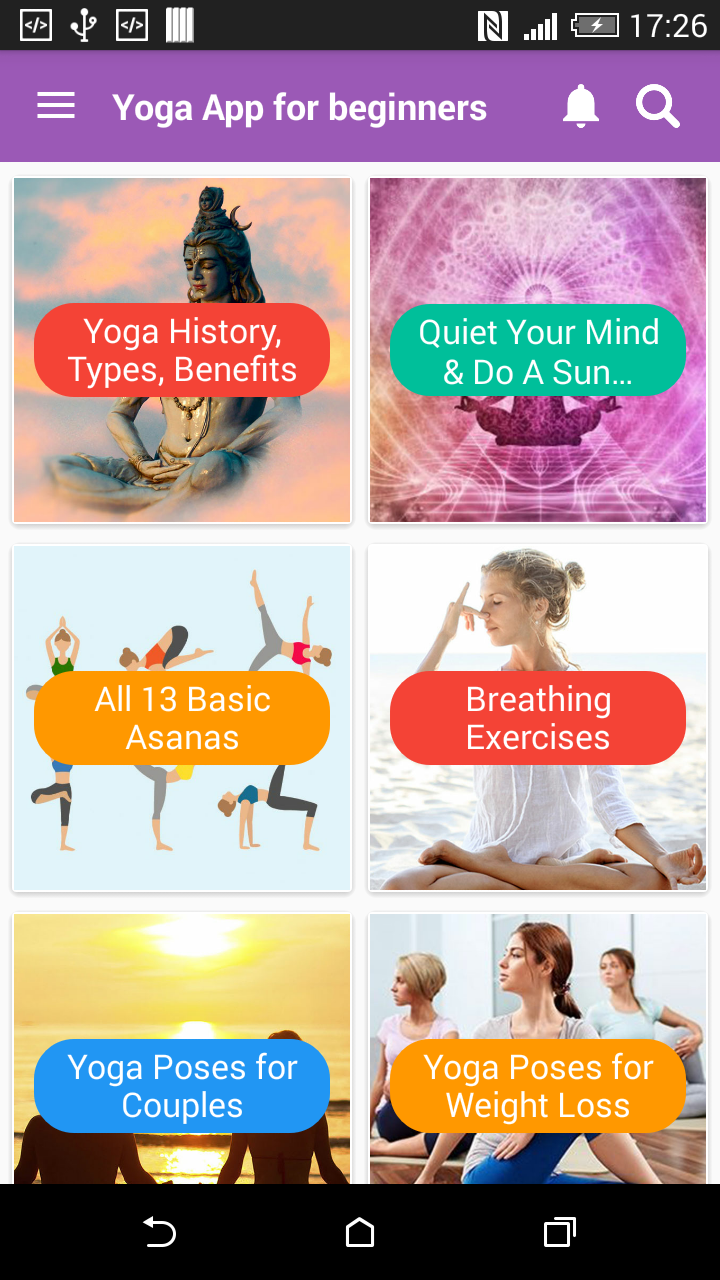
Task: Select Yoga Poses for Couples
Action: [182, 1086]
